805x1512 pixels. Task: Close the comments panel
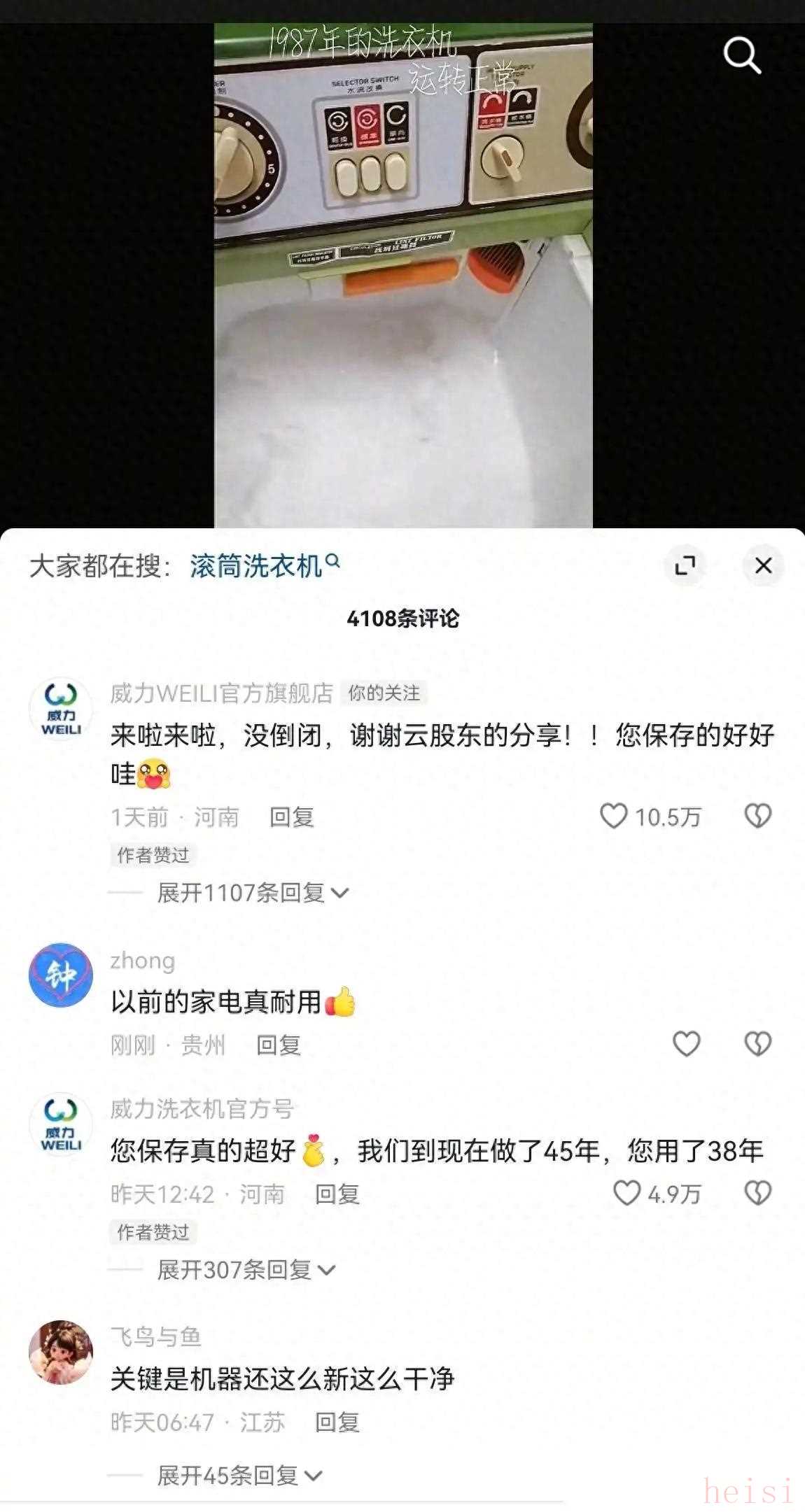coord(763,565)
